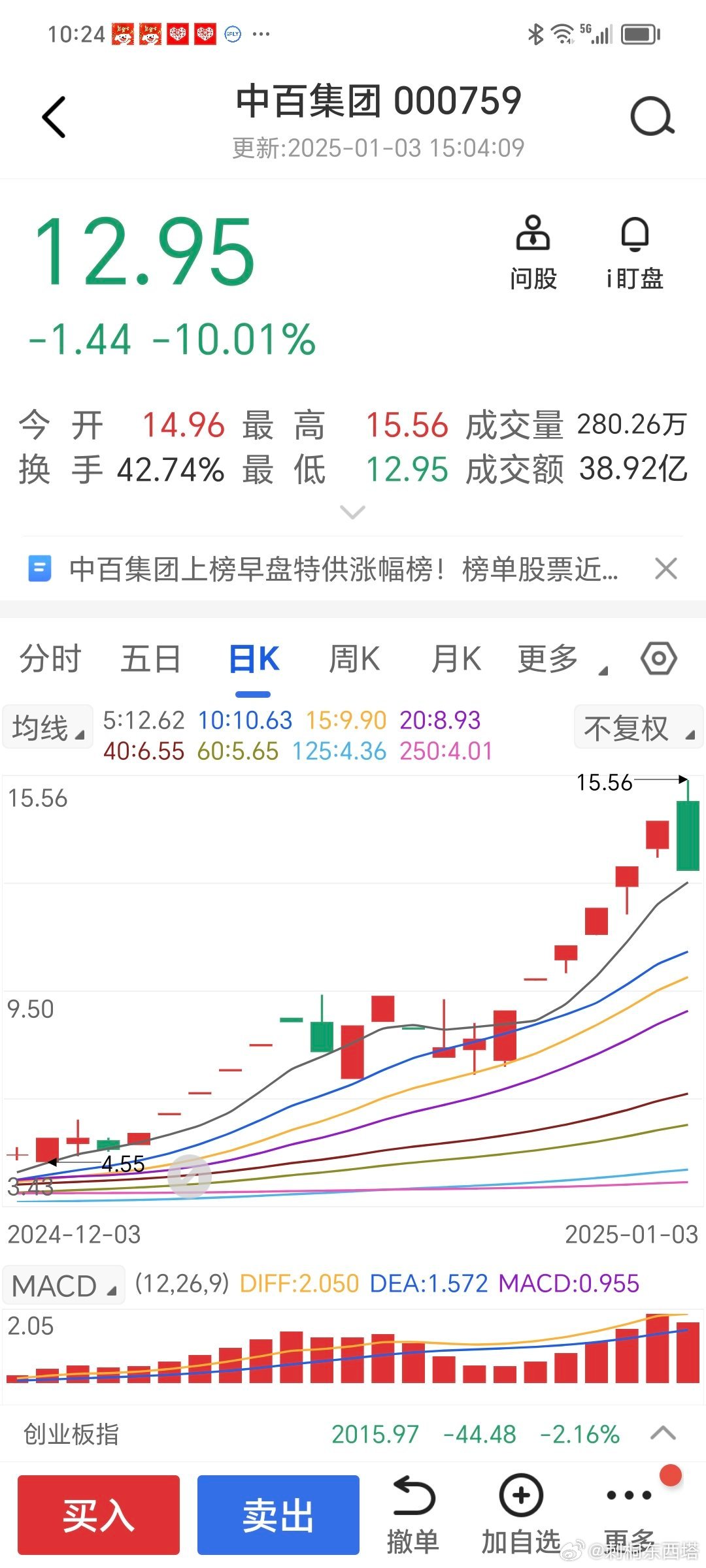Select the 周K chart tab
This screenshot has height=1568, width=706.
pos(354,659)
